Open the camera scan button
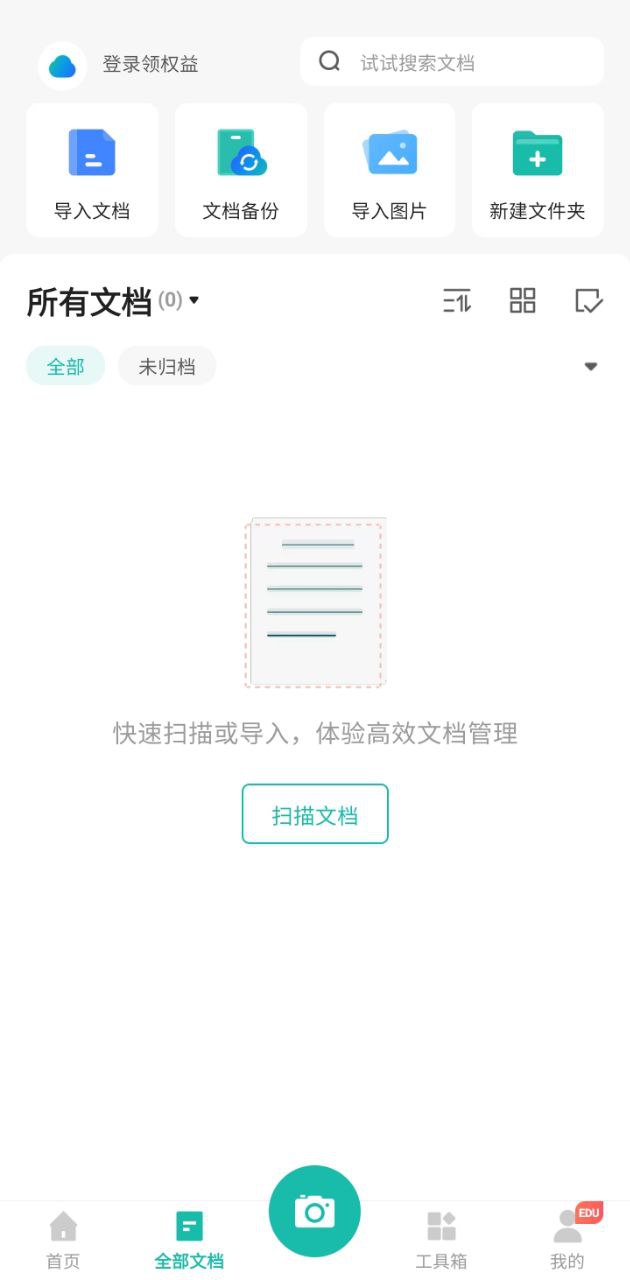630x1280 pixels. (x=315, y=1211)
